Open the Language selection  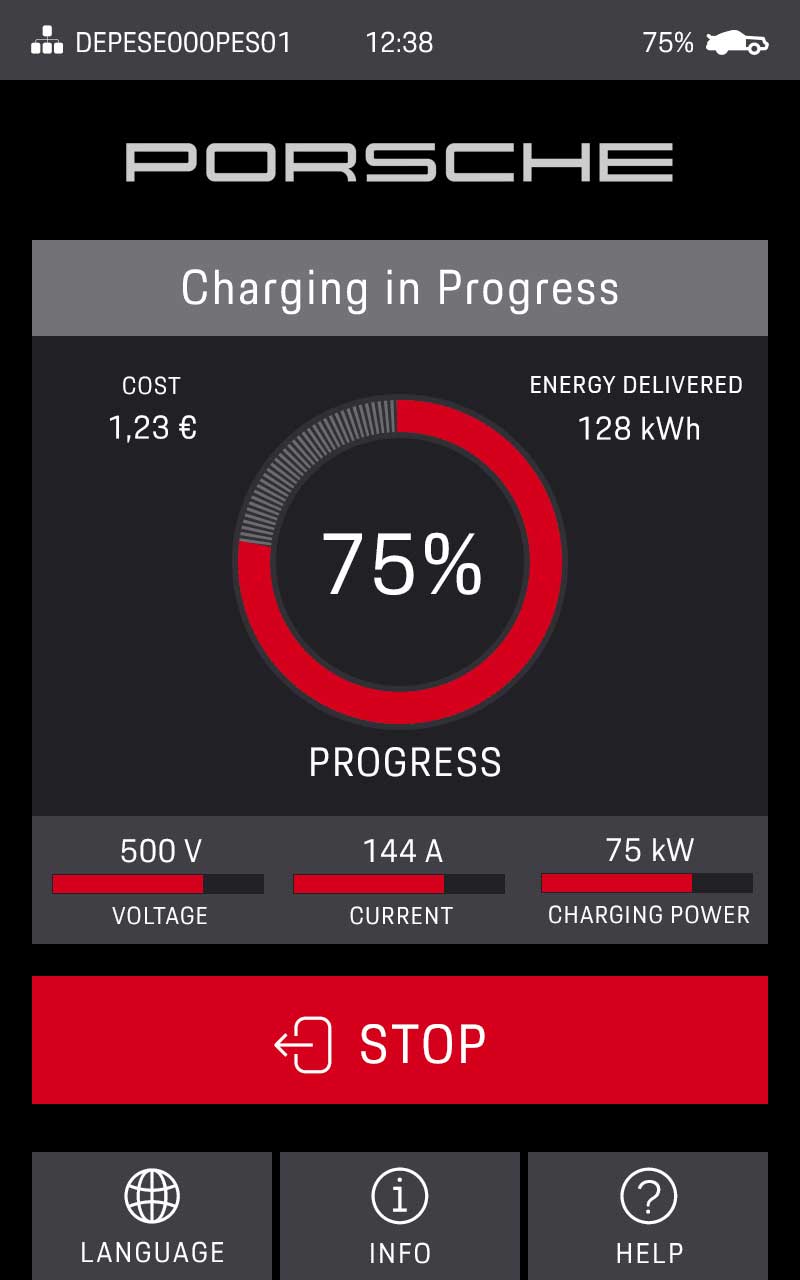(x=152, y=1215)
